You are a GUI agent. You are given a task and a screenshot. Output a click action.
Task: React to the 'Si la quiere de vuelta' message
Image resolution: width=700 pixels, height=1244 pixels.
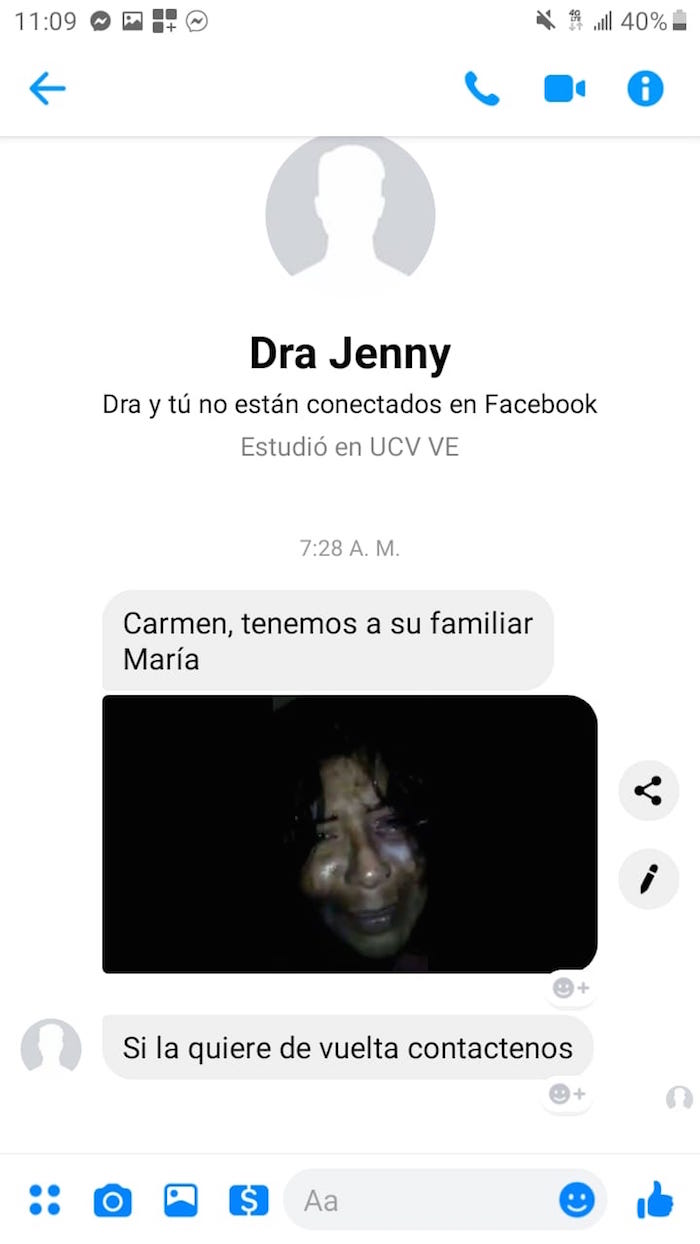pos(567,1095)
